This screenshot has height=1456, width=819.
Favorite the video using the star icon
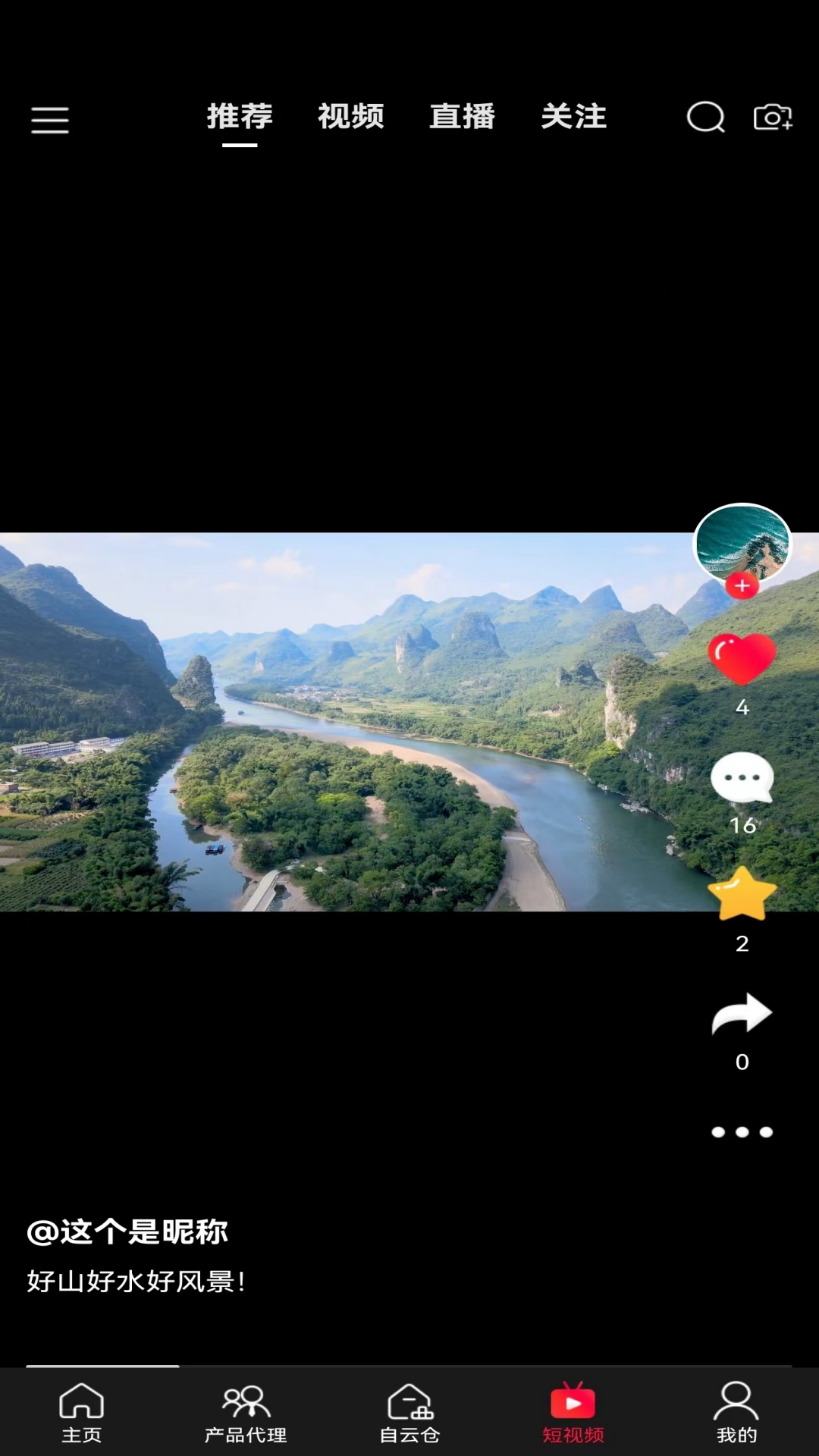coord(742,899)
